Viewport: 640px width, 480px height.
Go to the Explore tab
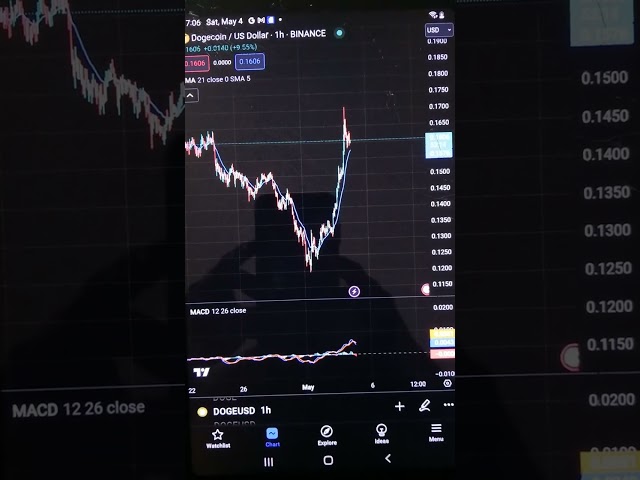point(327,437)
